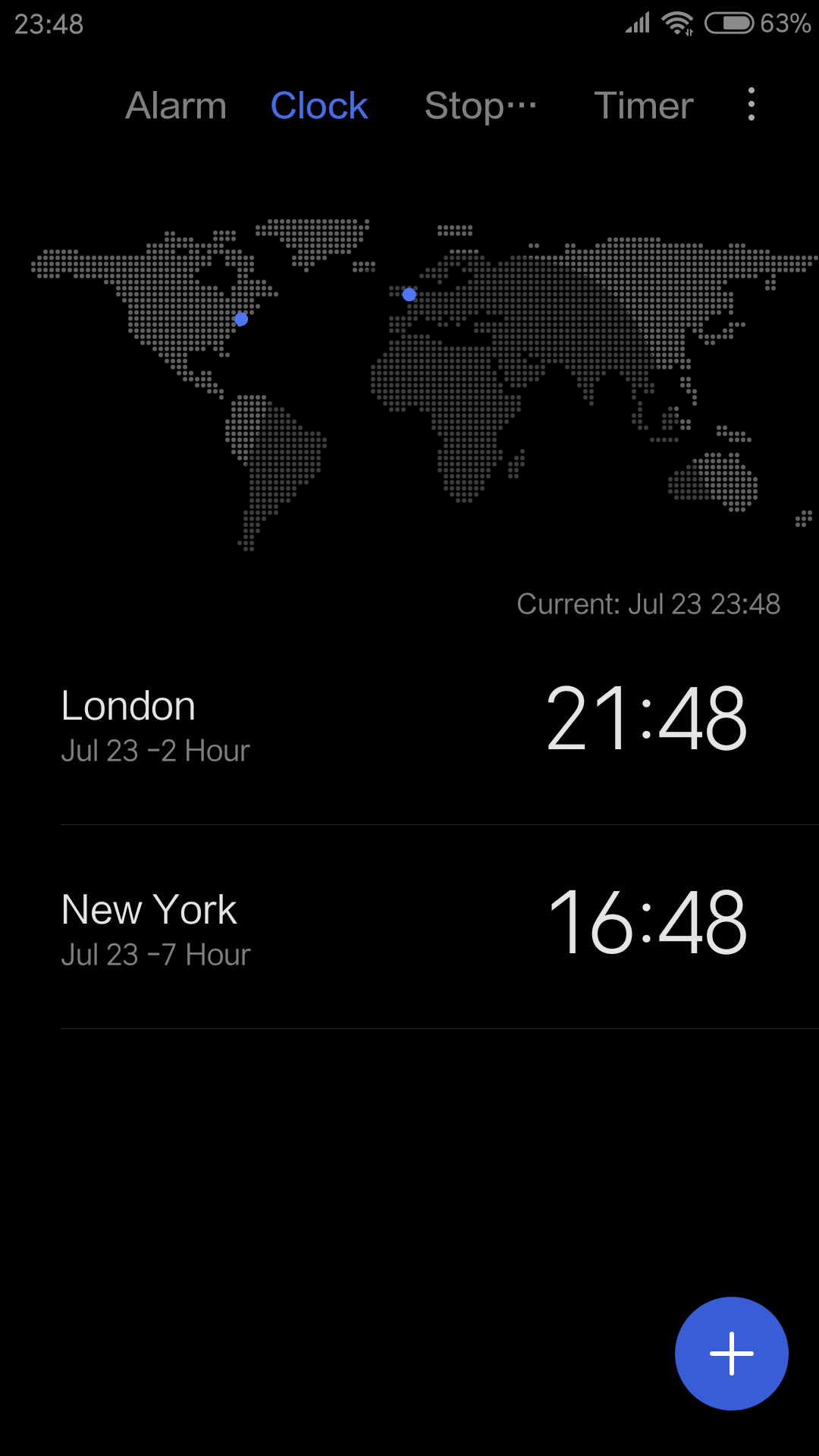Switch to the Alarm tab
819x1456 pixels.
[176, 105]
